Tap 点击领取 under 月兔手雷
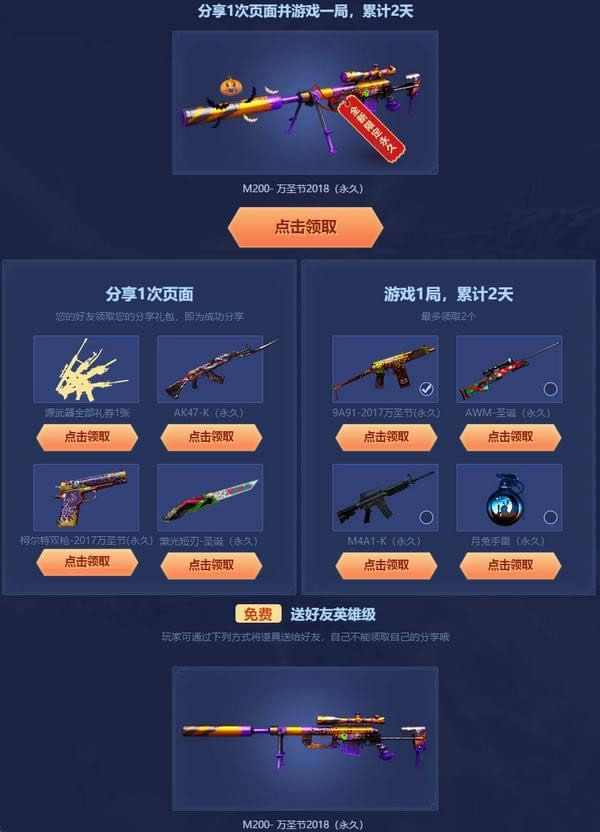 pos(510,565)
